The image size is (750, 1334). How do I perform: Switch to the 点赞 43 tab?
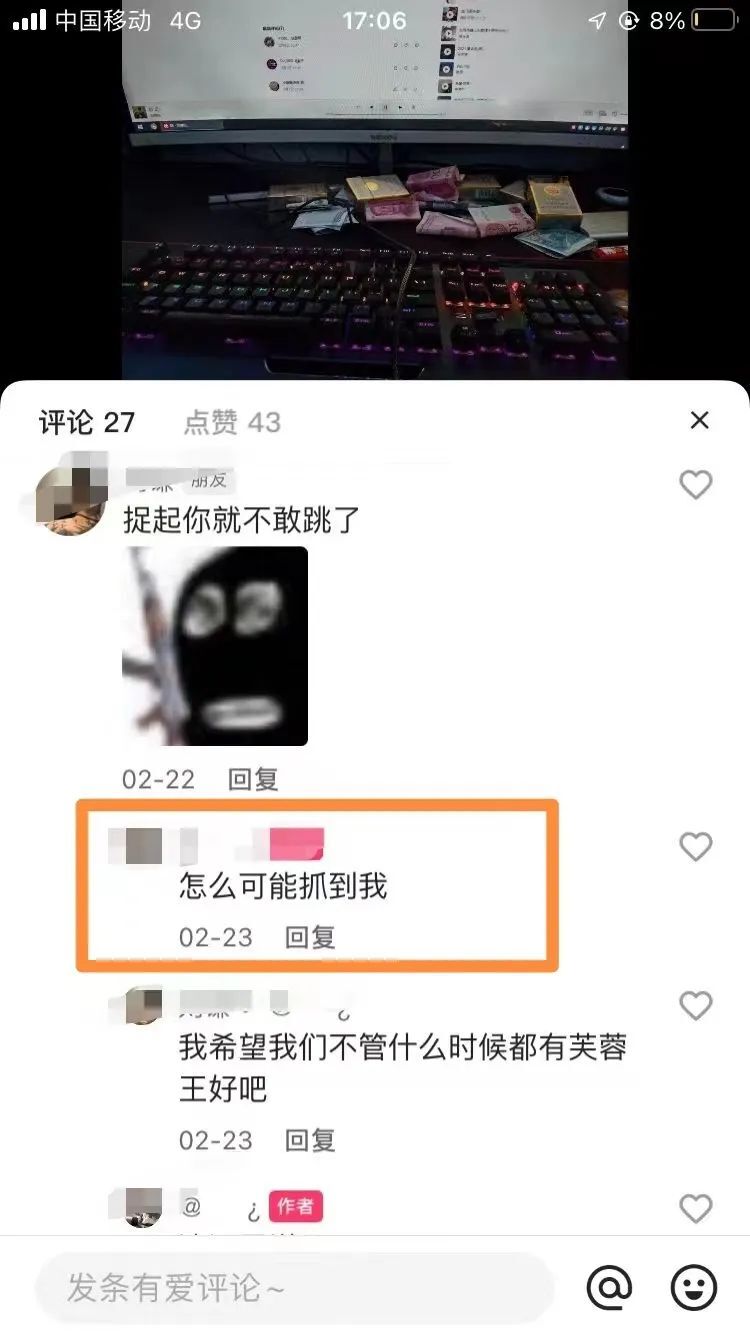pyautogui.click(x=232, y=422)
